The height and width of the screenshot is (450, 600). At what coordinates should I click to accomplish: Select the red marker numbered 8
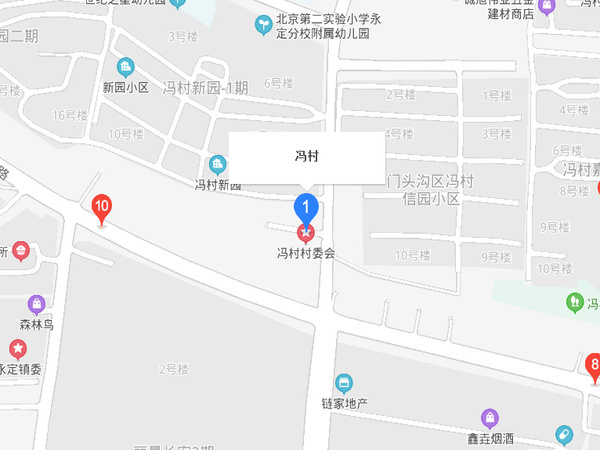point(594,367)
